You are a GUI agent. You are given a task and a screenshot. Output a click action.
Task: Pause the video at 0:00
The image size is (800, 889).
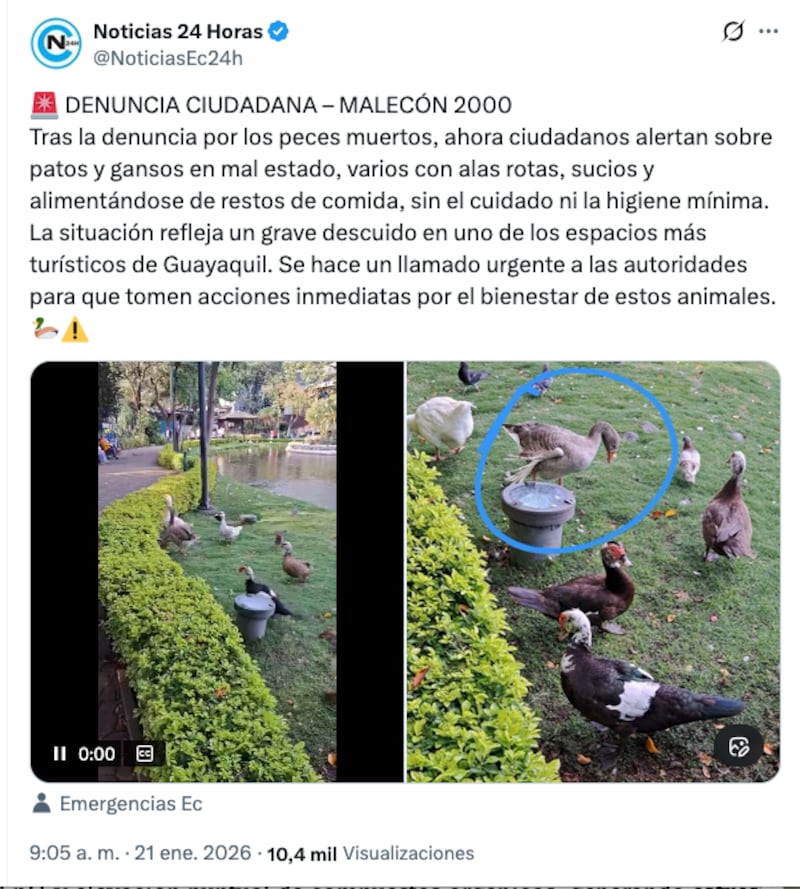(59, 753)
